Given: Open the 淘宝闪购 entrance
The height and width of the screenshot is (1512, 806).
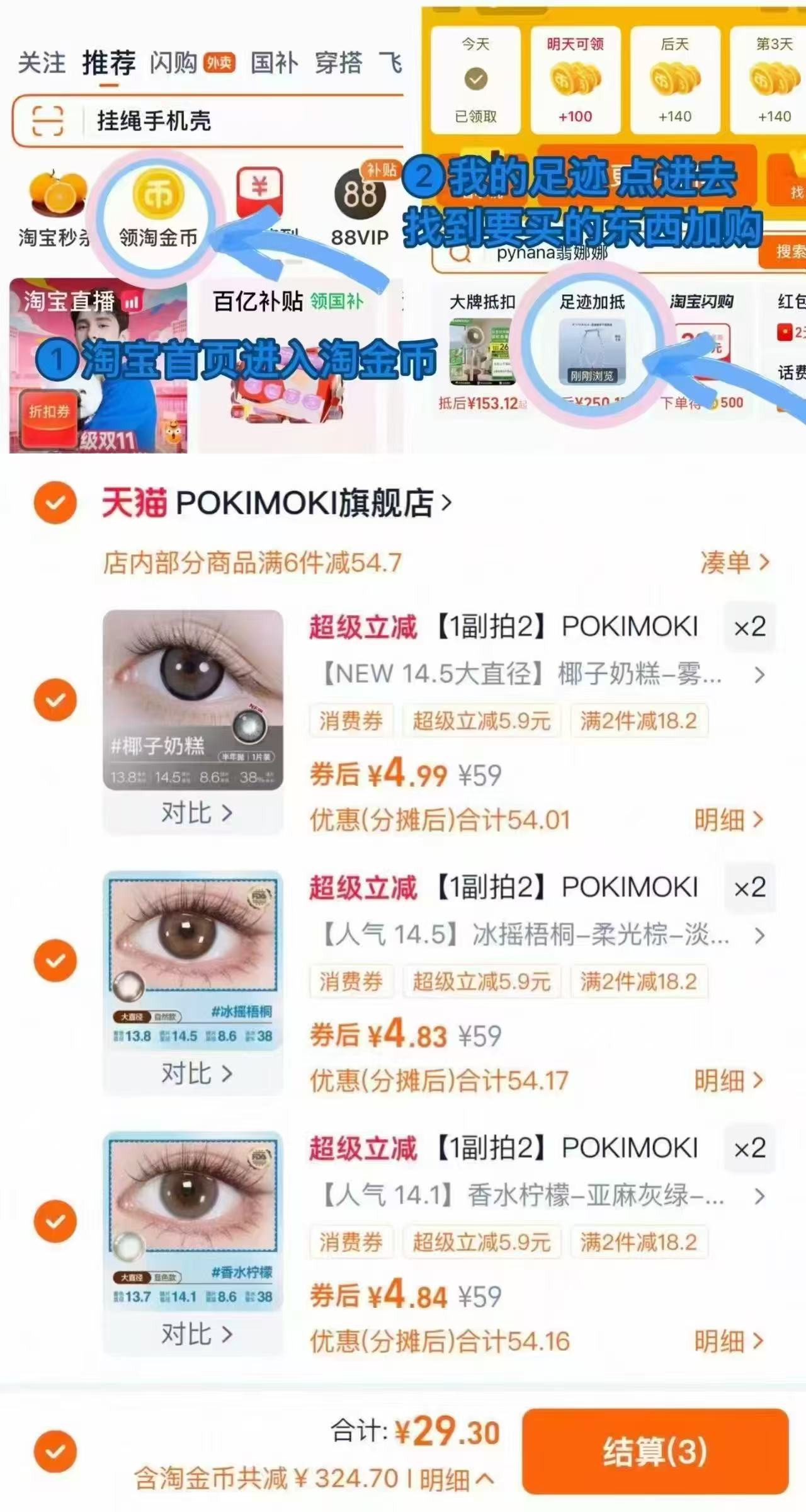Looking at the screenshot, I should tap(705, 353).
